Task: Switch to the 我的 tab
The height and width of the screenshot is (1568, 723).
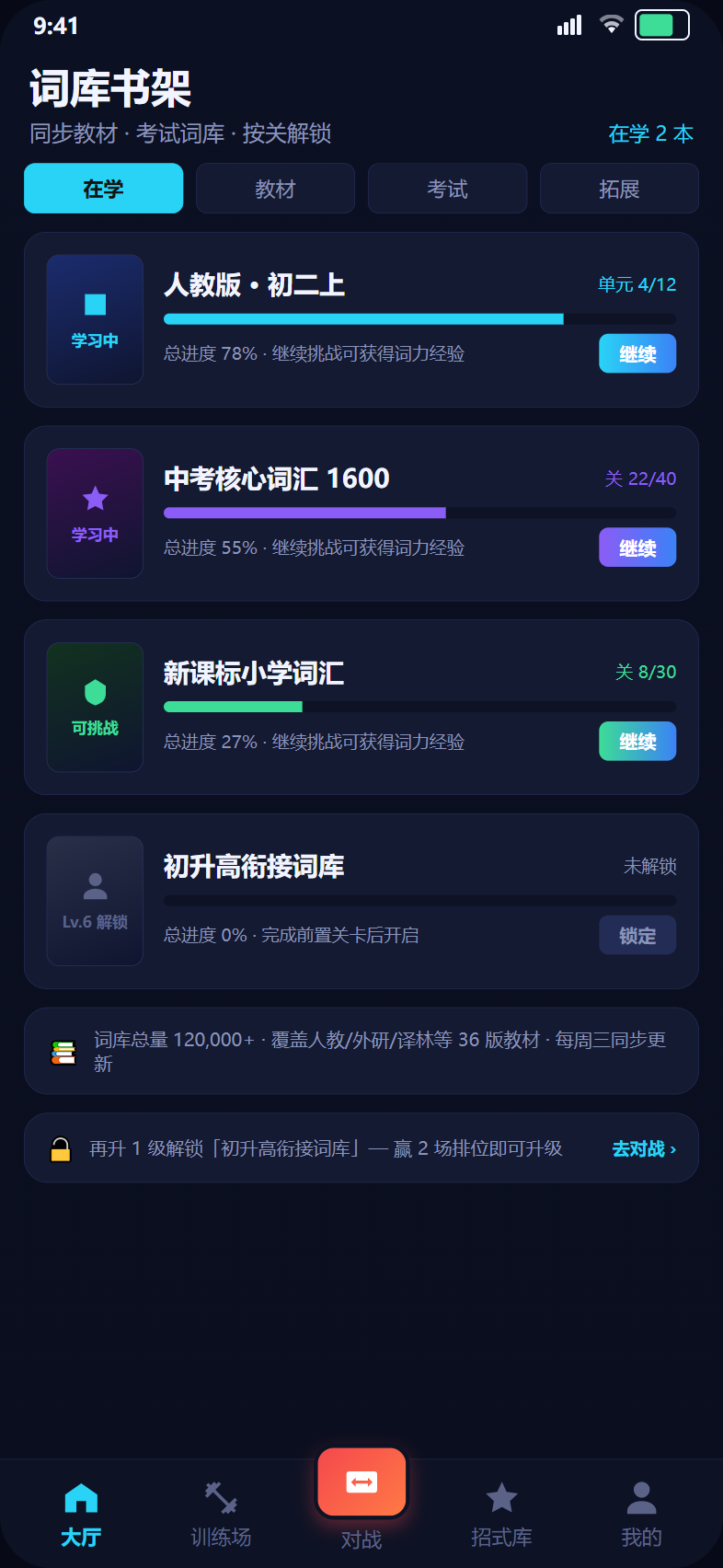Action: pos(641,1515)
